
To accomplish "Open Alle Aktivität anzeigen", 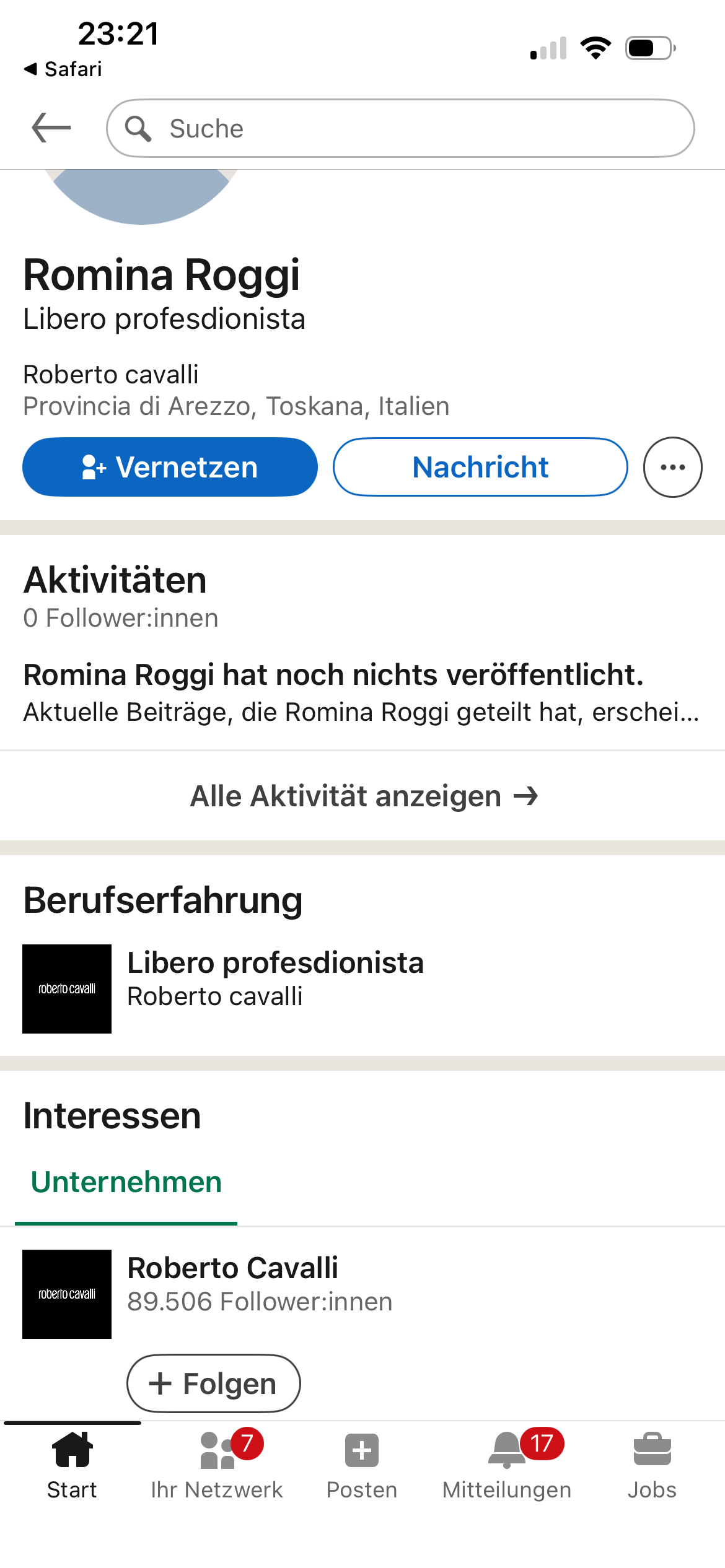I will tap(363, 796).
